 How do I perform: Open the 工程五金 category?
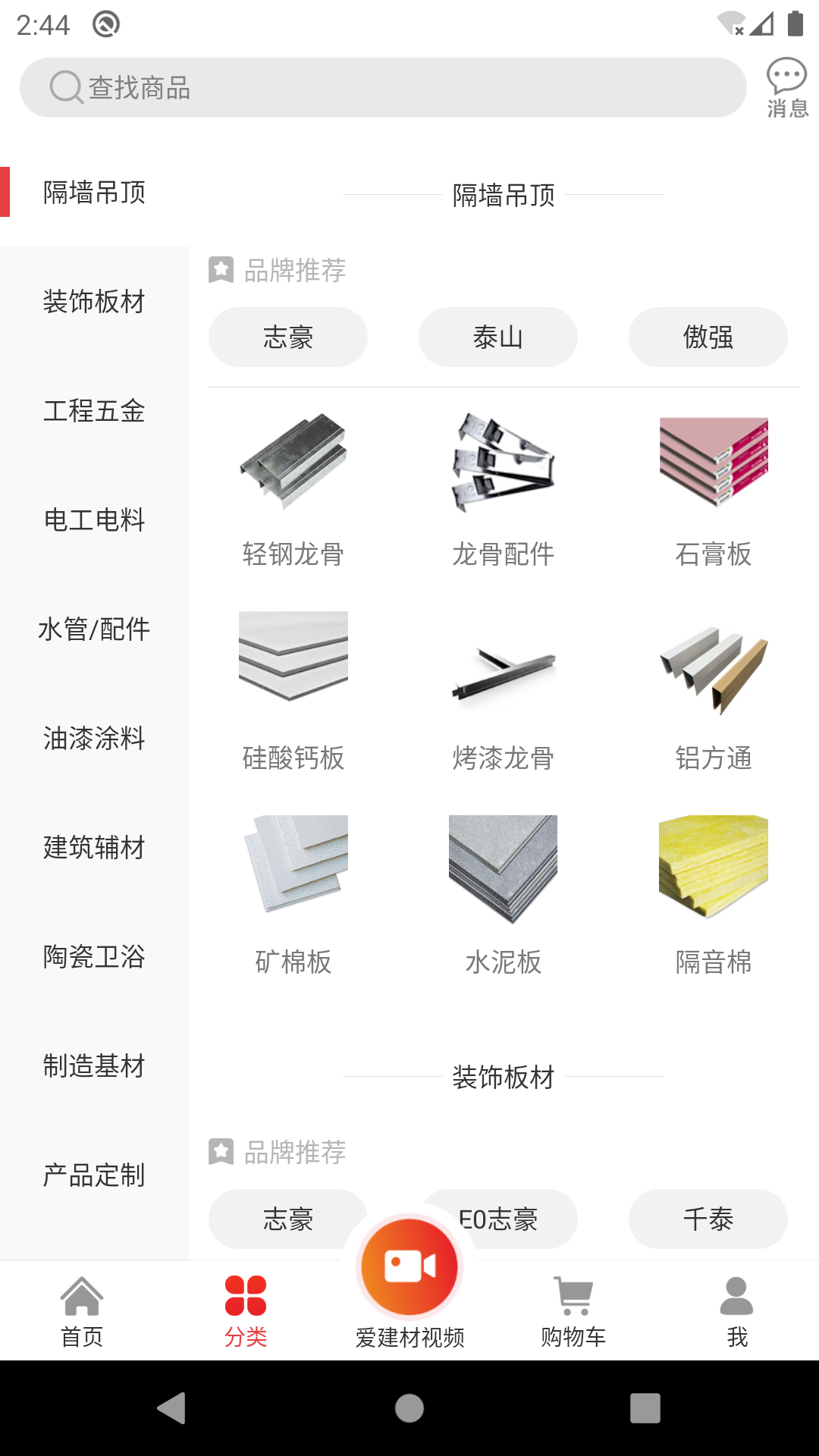point(94,413)
